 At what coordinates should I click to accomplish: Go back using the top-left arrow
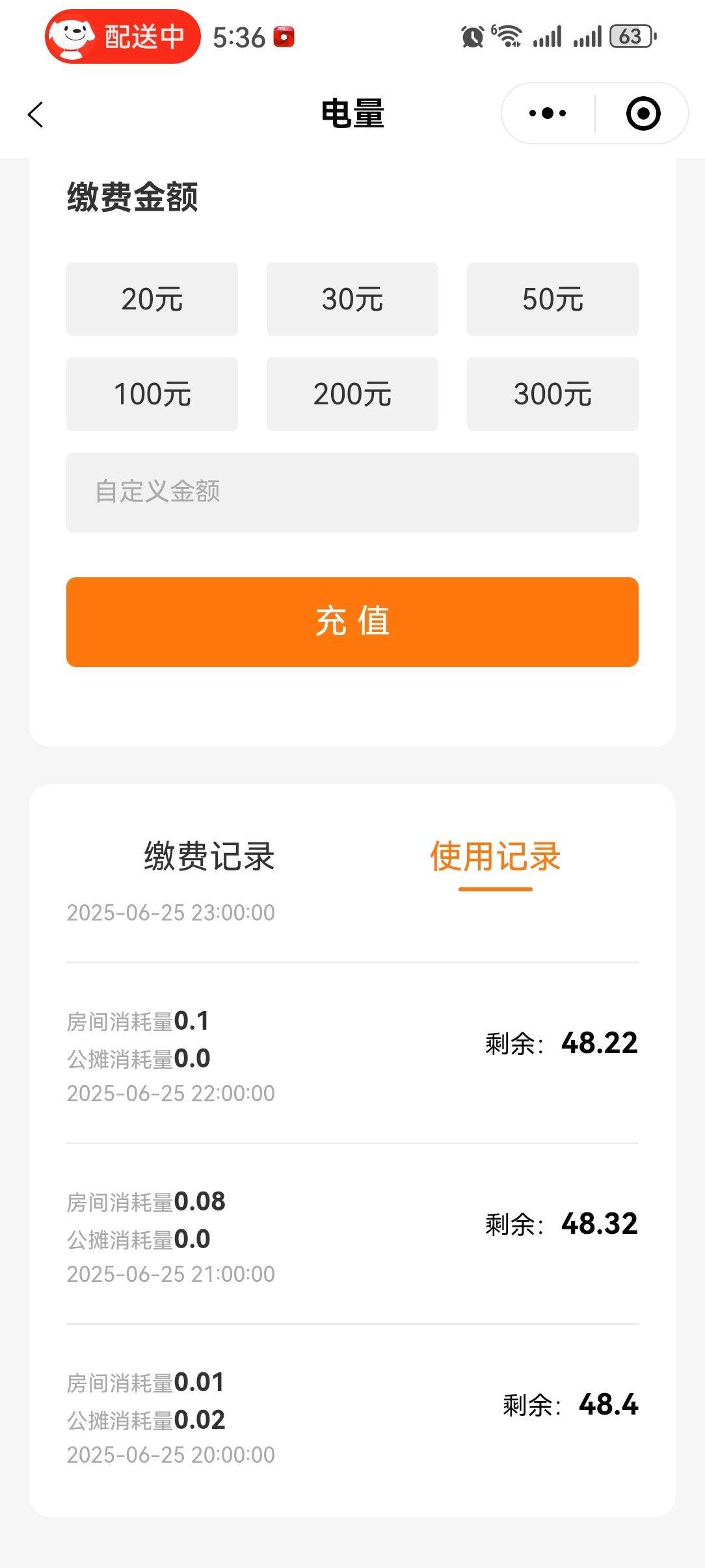point(36,114)
